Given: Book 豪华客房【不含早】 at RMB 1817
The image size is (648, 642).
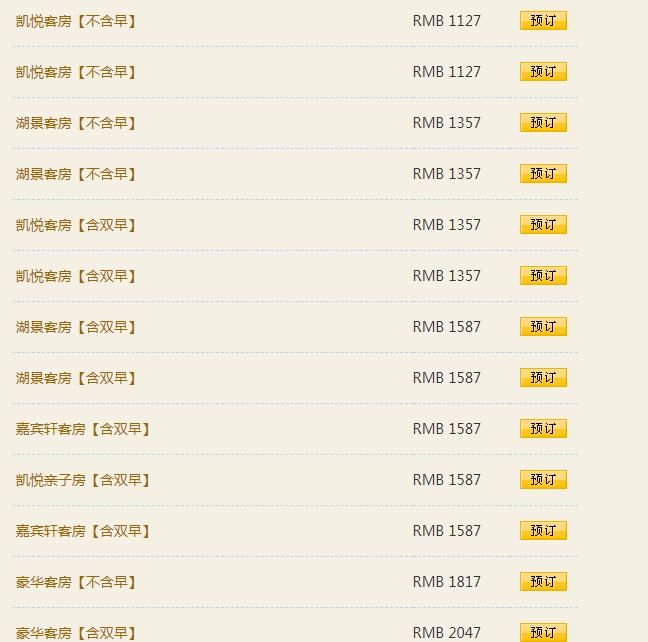Looking at the screenshot, I should click(543, 582).
